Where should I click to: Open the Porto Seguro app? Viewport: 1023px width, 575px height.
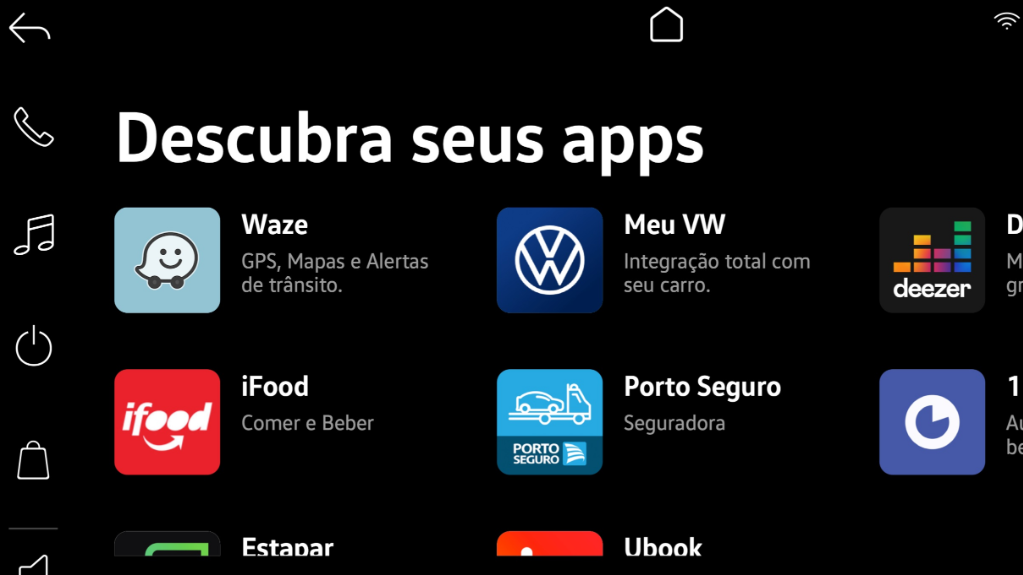(x=549, y=421)
